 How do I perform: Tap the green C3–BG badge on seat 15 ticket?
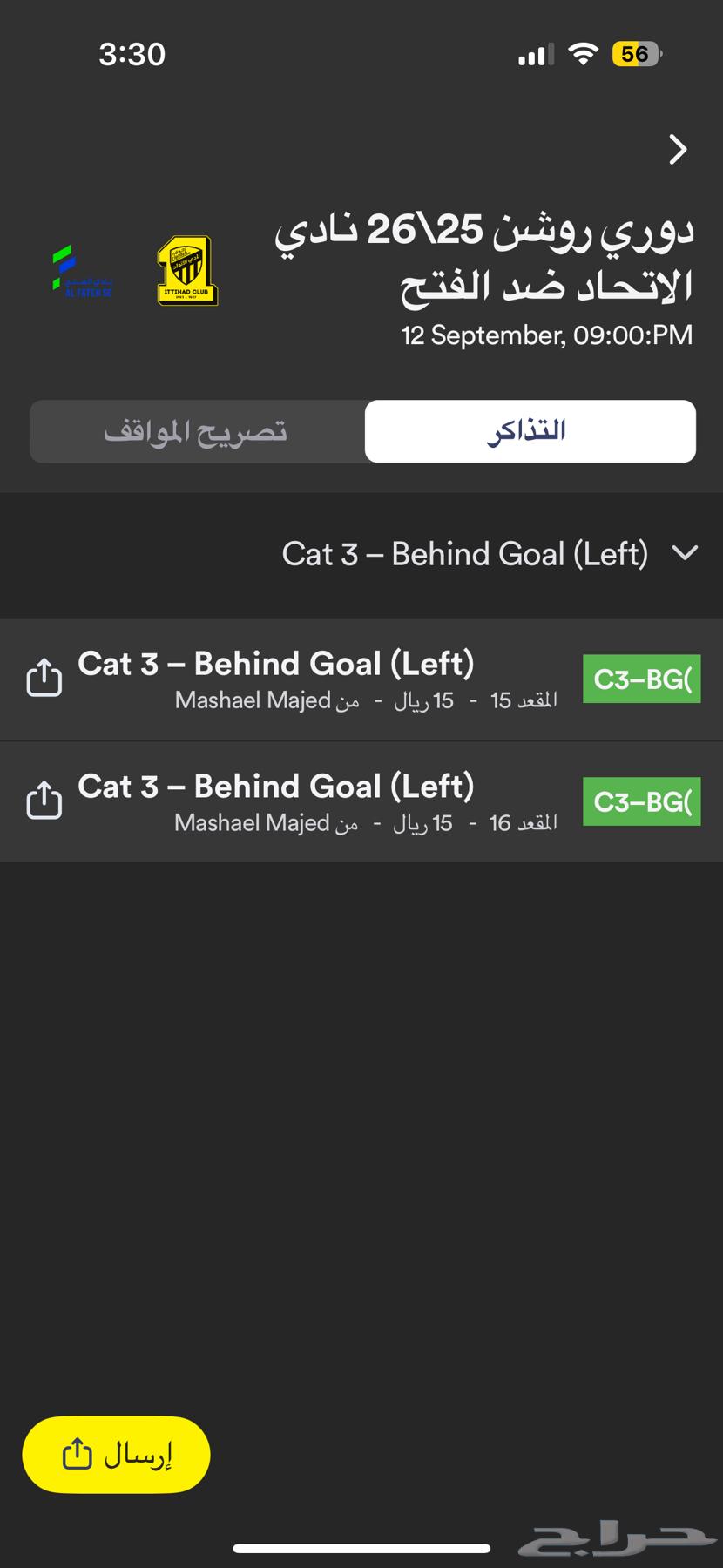[642, 678]
